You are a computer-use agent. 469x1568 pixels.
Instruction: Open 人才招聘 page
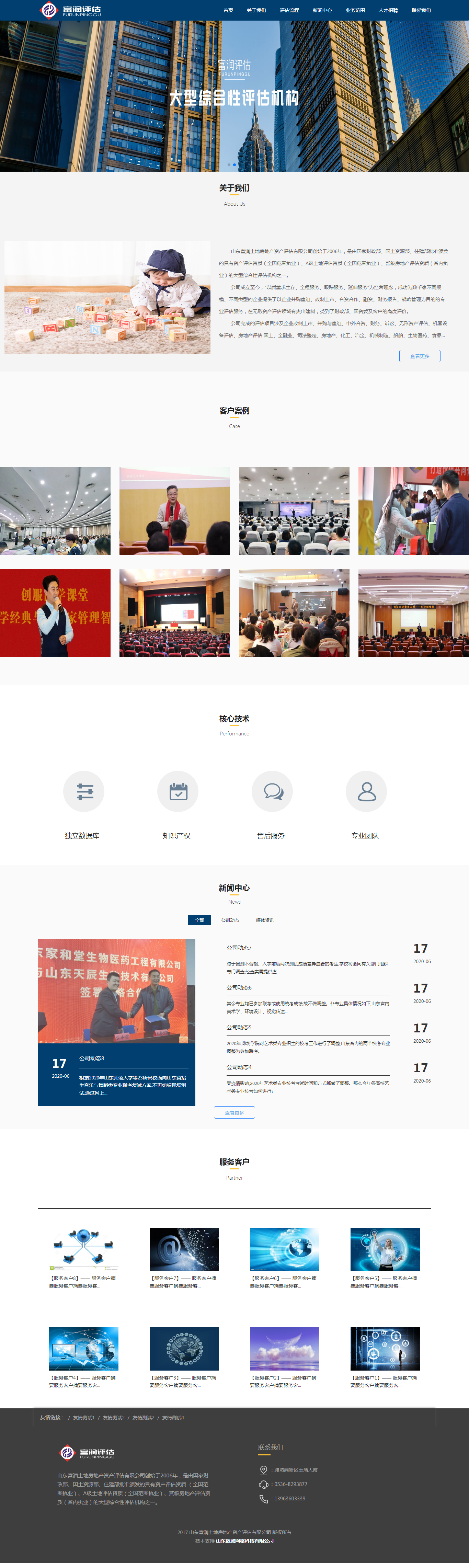(x=387, y=10)
